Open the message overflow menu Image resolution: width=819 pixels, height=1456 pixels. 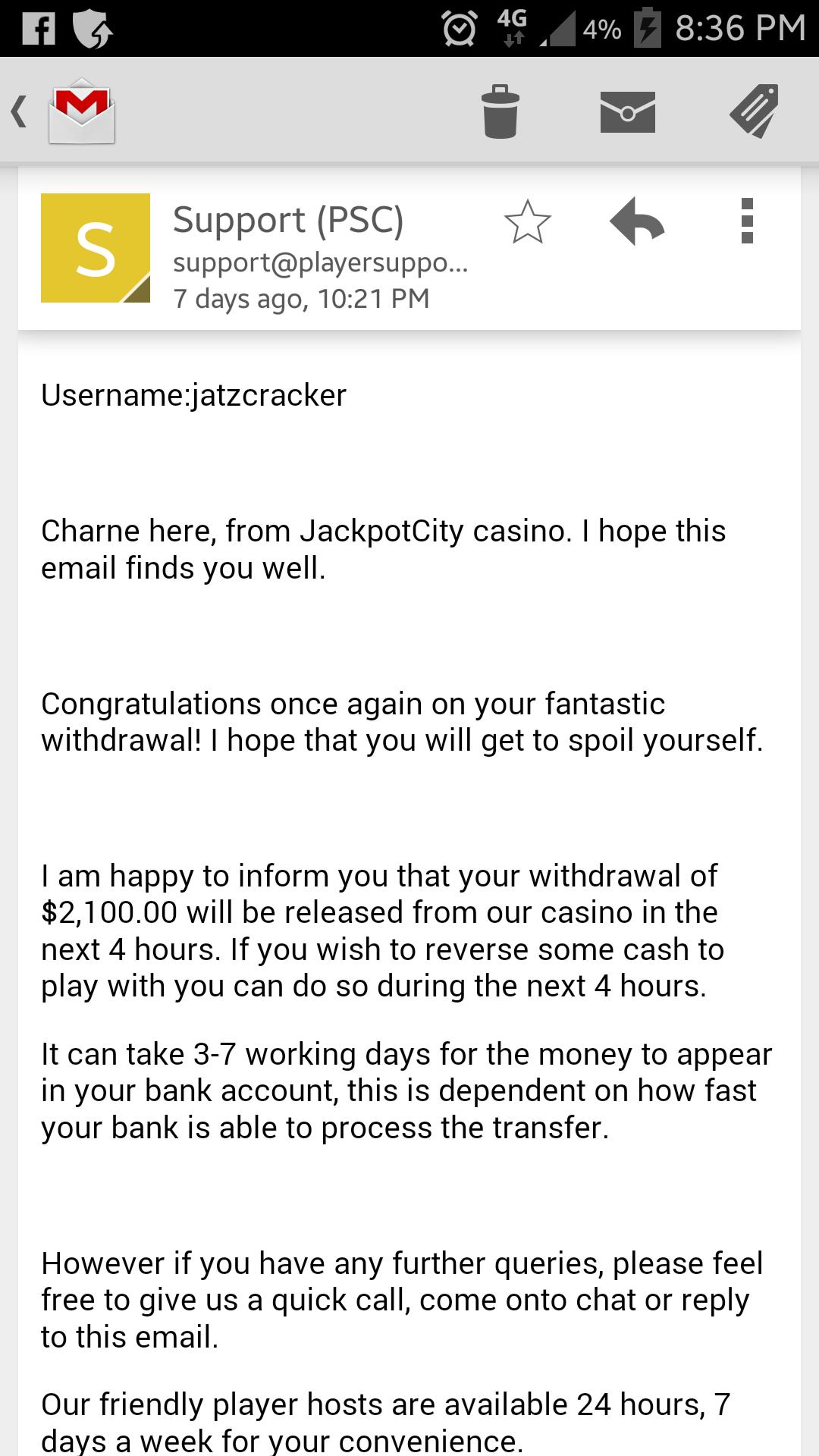point(747,221)
